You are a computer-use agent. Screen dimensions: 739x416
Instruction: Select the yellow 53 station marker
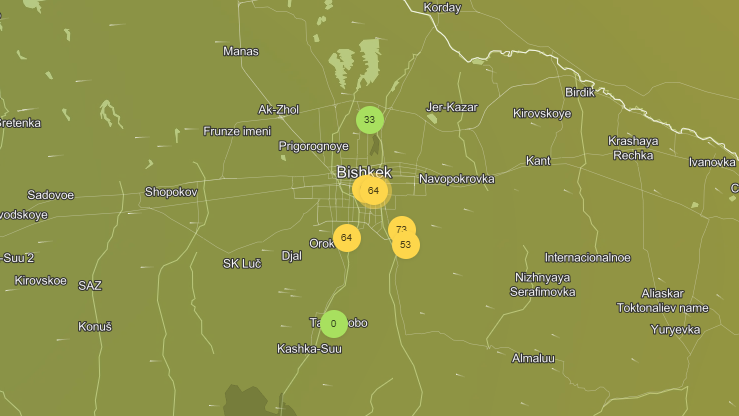407,246
